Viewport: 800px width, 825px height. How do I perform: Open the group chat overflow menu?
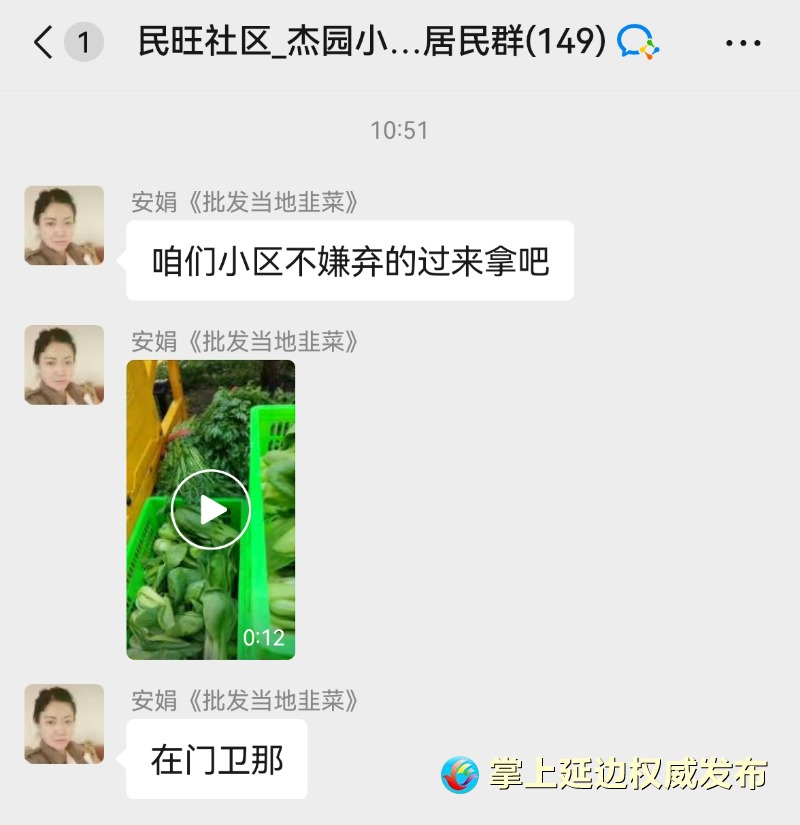[743, 43]
